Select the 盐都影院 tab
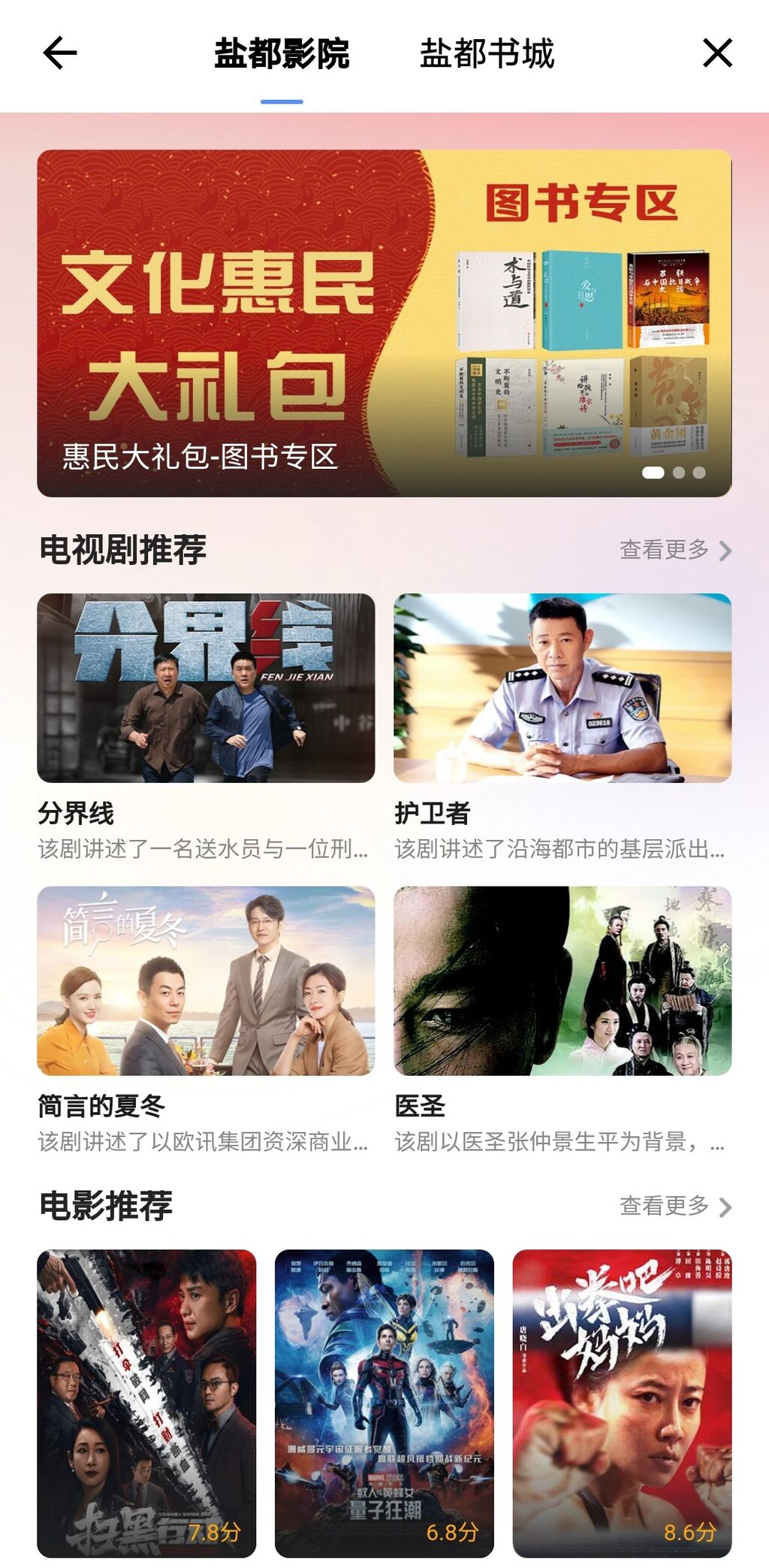Image resolution: width=769 pixels, height=1568 pixels. [282, 54]
